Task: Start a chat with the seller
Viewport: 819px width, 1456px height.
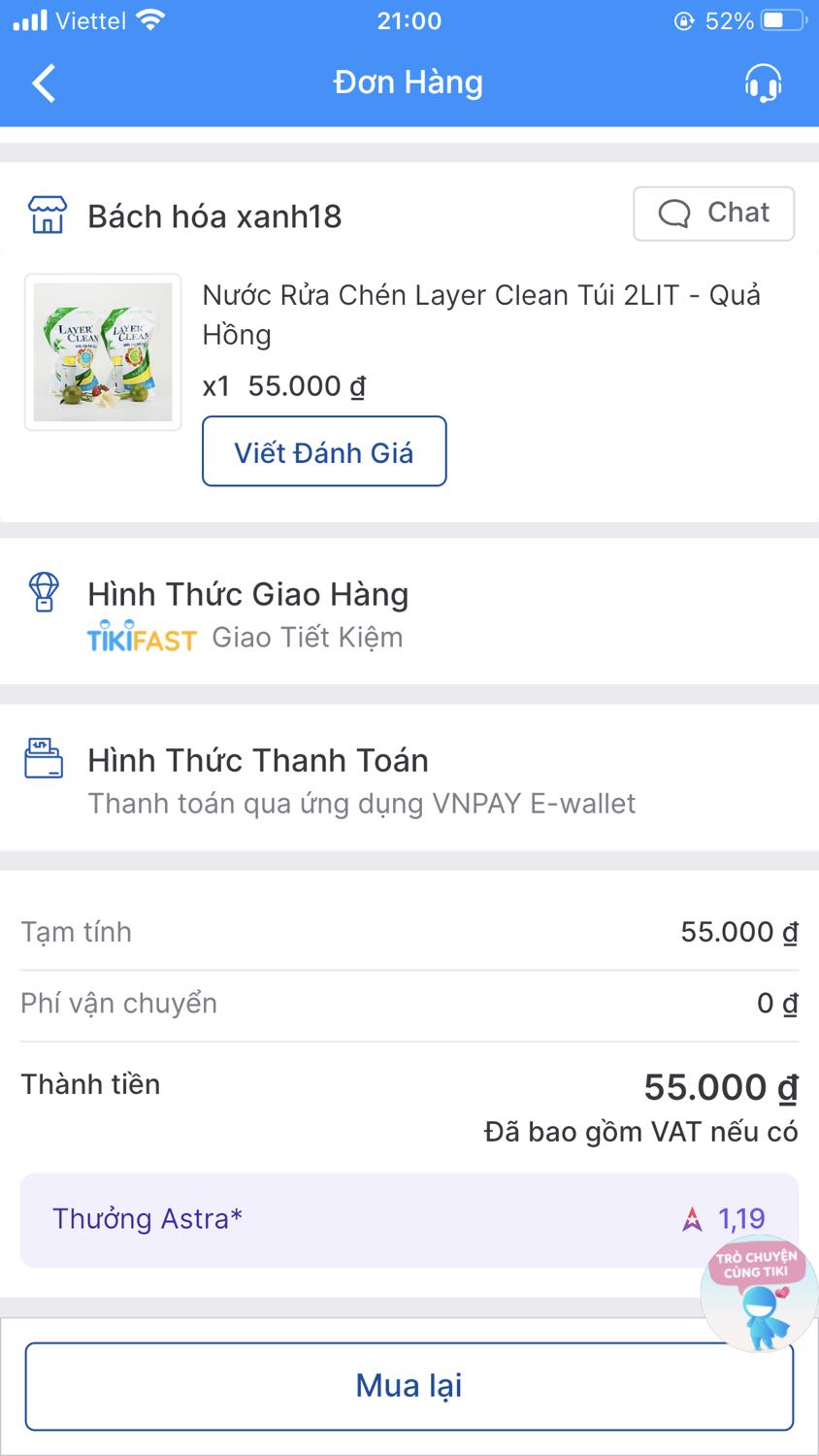Action: coord(714,213)
